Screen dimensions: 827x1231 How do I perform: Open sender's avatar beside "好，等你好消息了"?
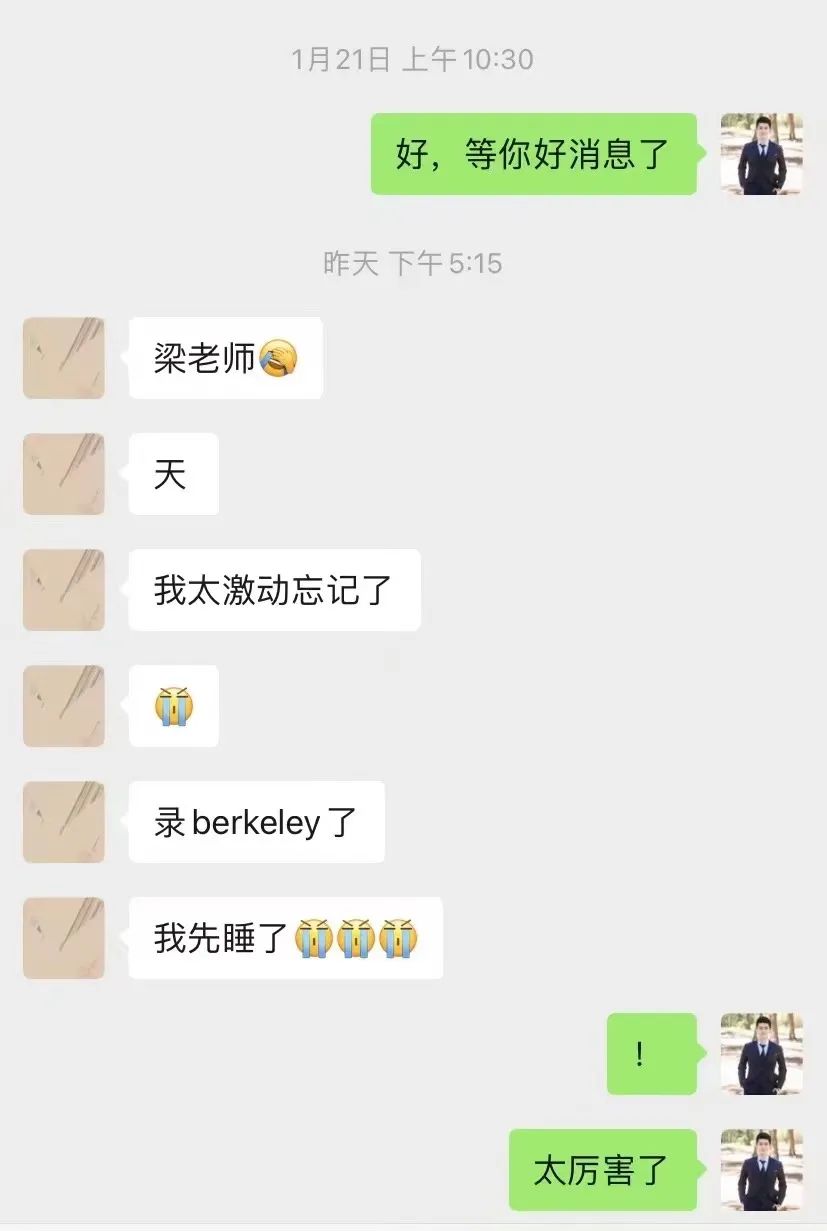coord(761,154)
